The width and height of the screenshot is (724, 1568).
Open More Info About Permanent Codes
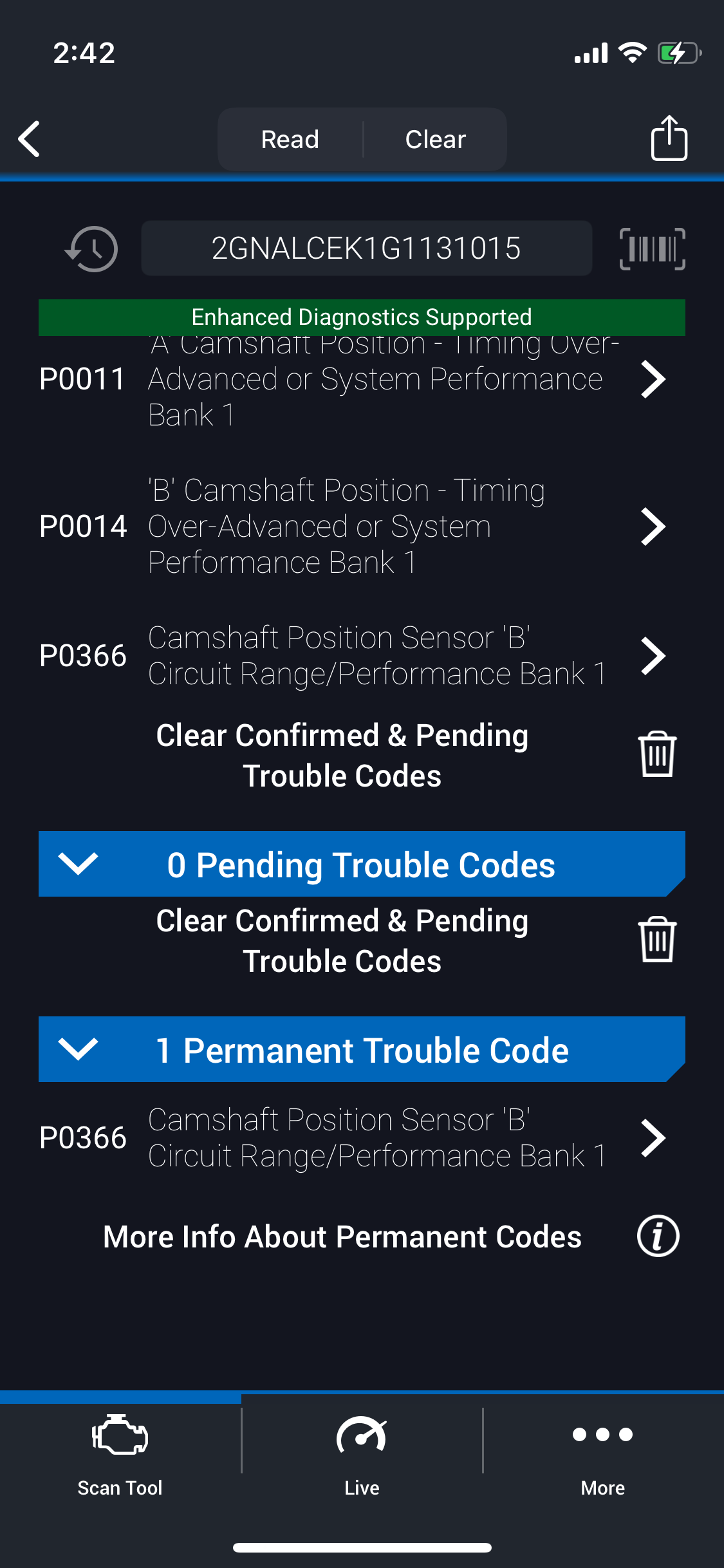tap(658, 1237)
